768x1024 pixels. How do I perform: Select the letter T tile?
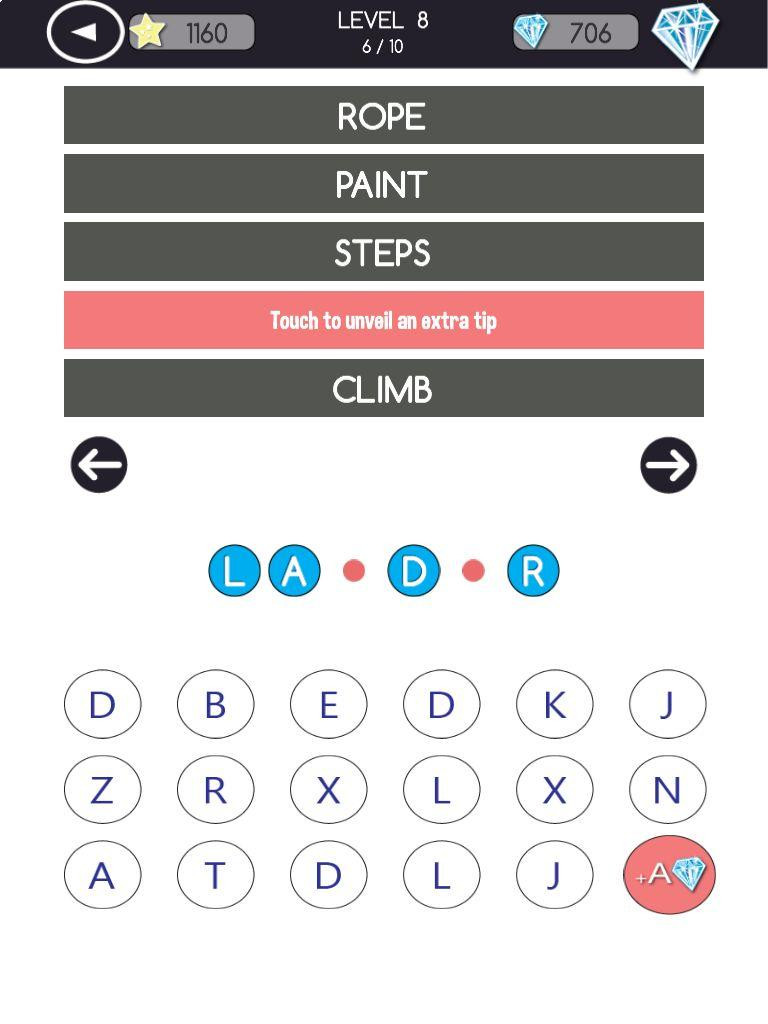pyautogui.click(x=215, y=875)
